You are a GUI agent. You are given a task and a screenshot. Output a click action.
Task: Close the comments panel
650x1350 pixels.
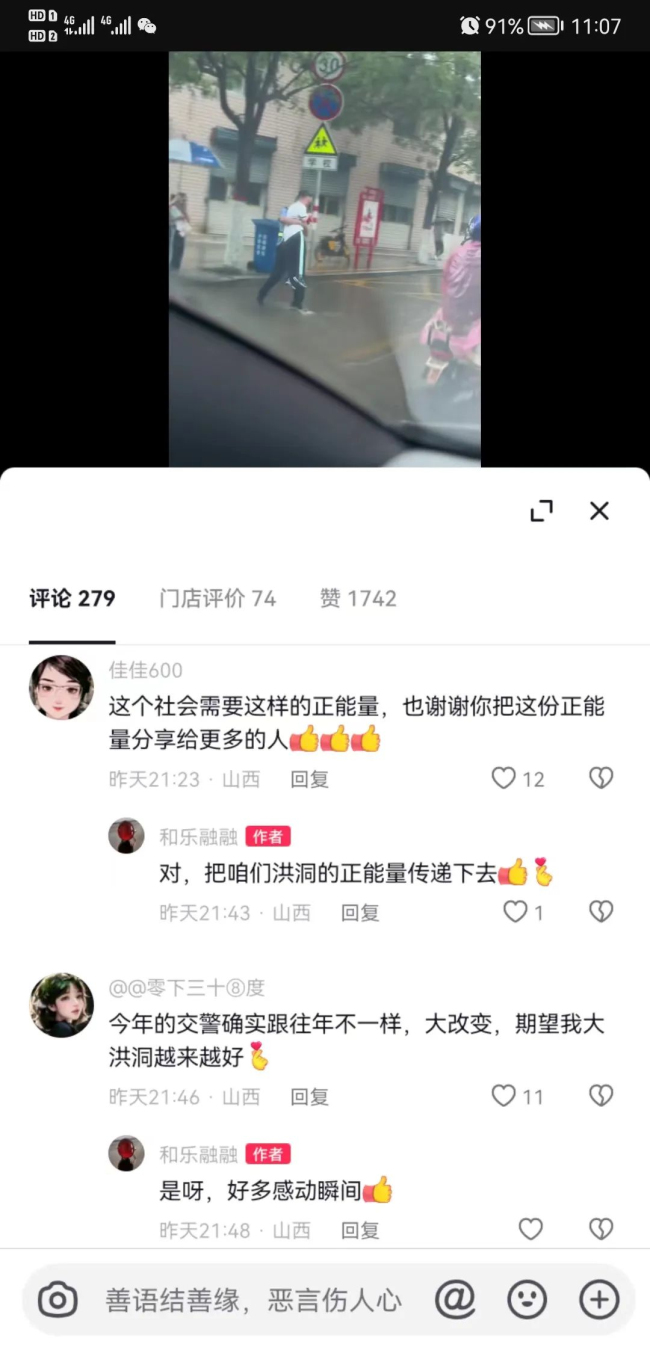[x=599, y=511]
